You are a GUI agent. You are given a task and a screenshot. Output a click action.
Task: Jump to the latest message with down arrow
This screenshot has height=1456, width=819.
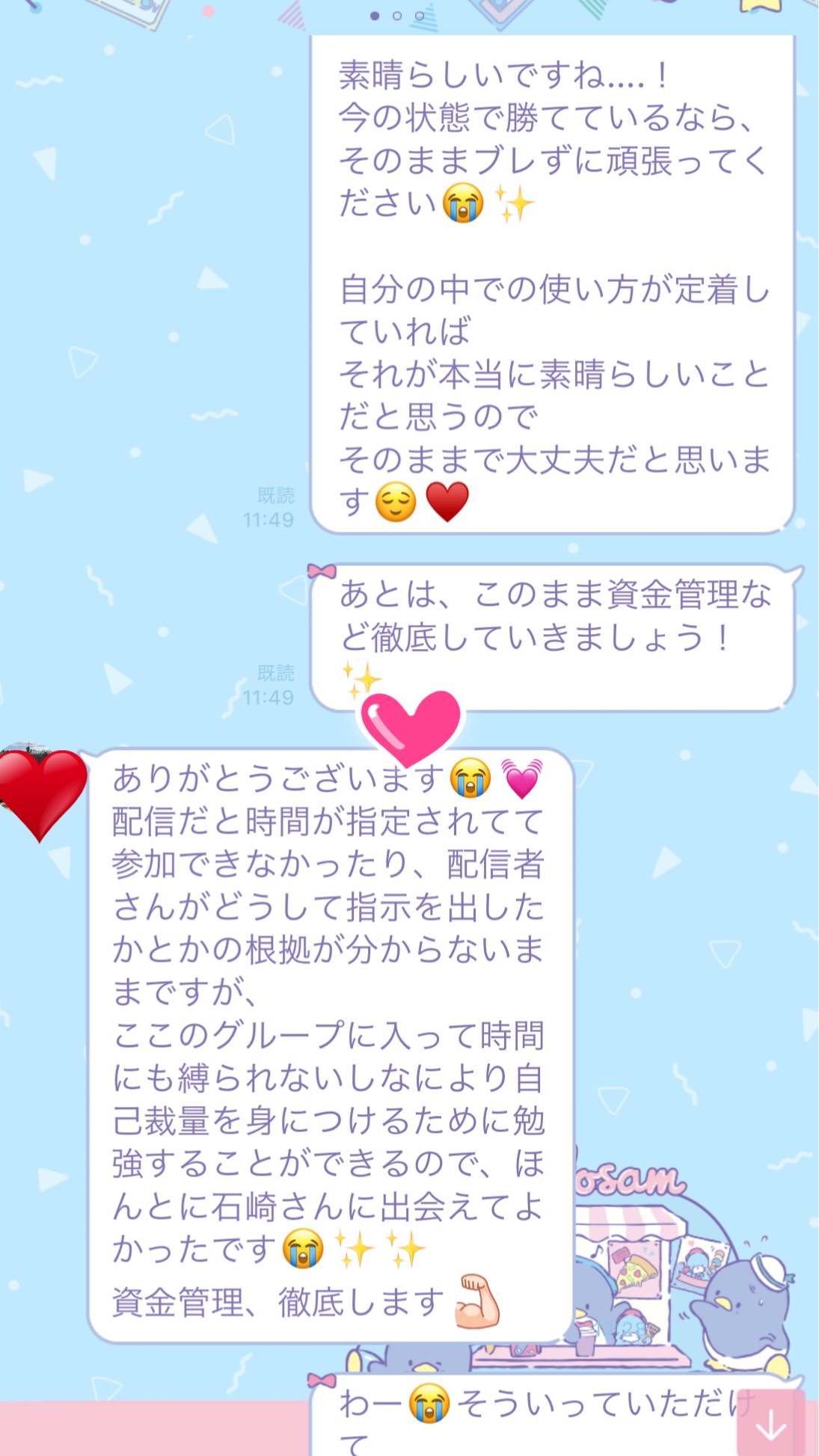click(x=770, y=1426)
